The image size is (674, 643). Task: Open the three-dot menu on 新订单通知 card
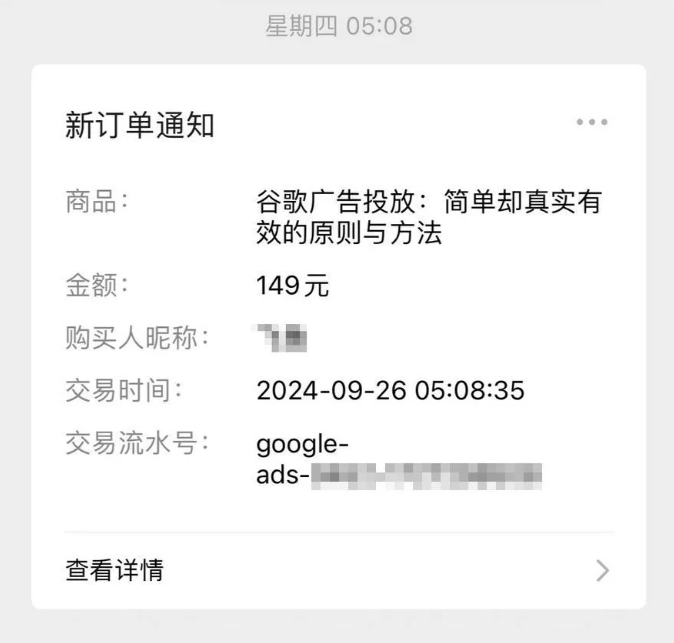point(592,123)
